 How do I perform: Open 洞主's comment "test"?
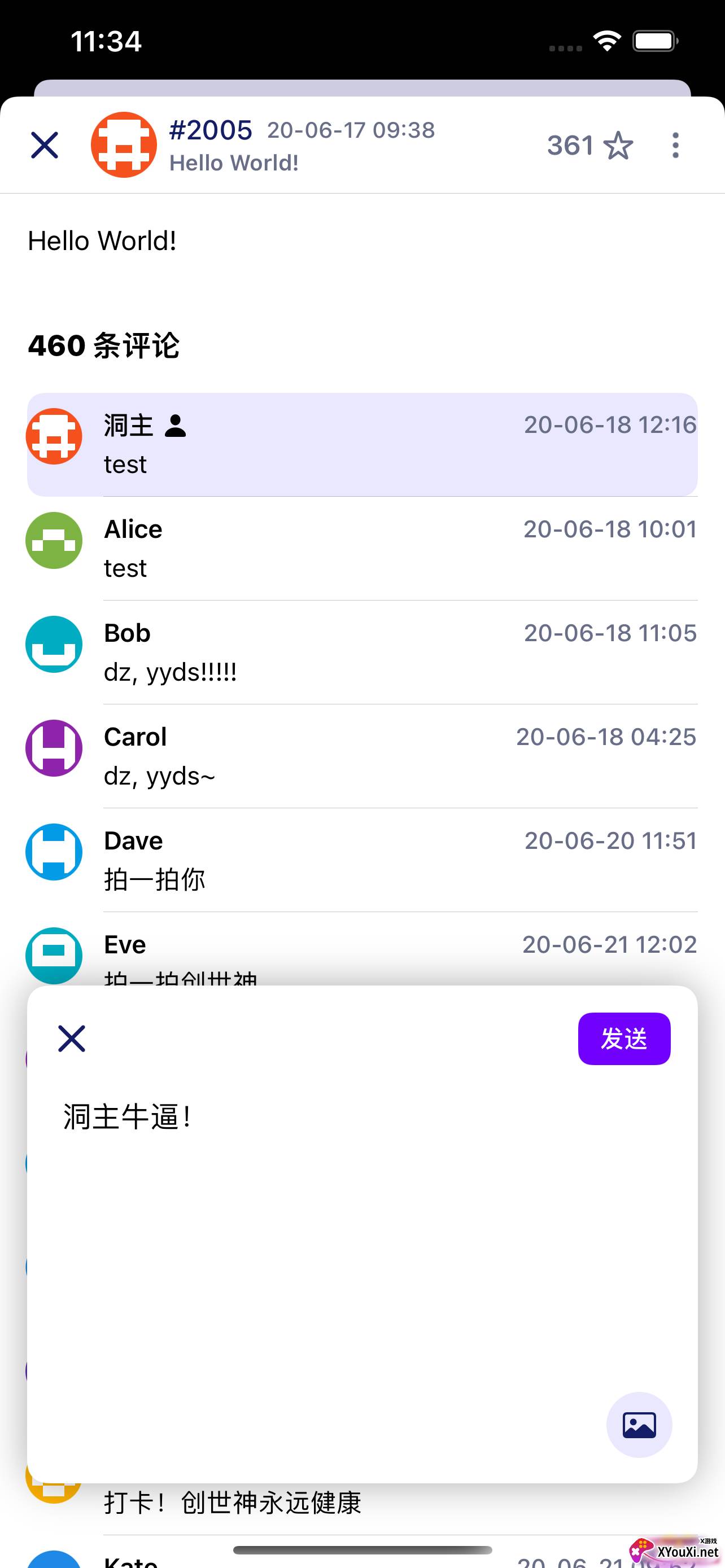click(x=362, y=445)
